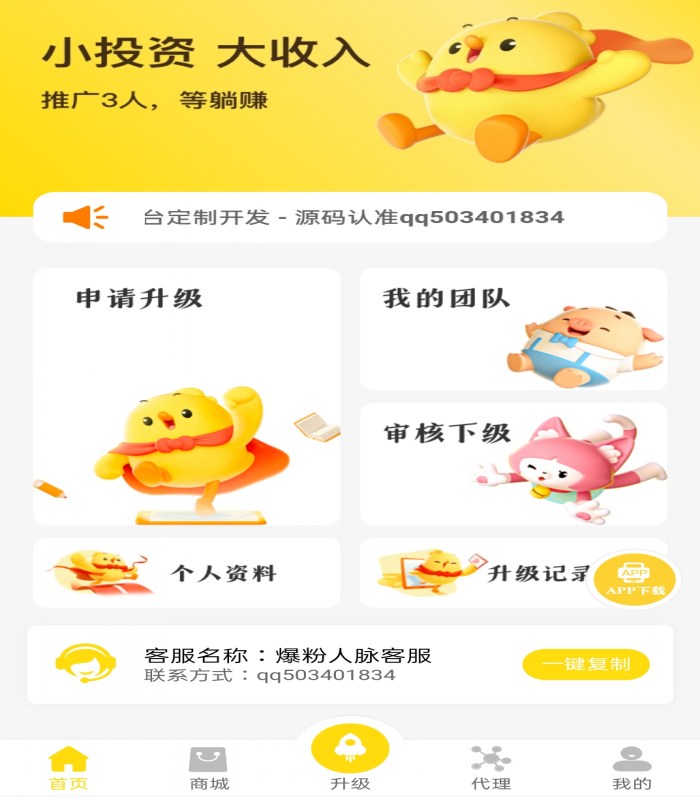
Task: Open 个人资料 profile info
Action: (187, 573)
